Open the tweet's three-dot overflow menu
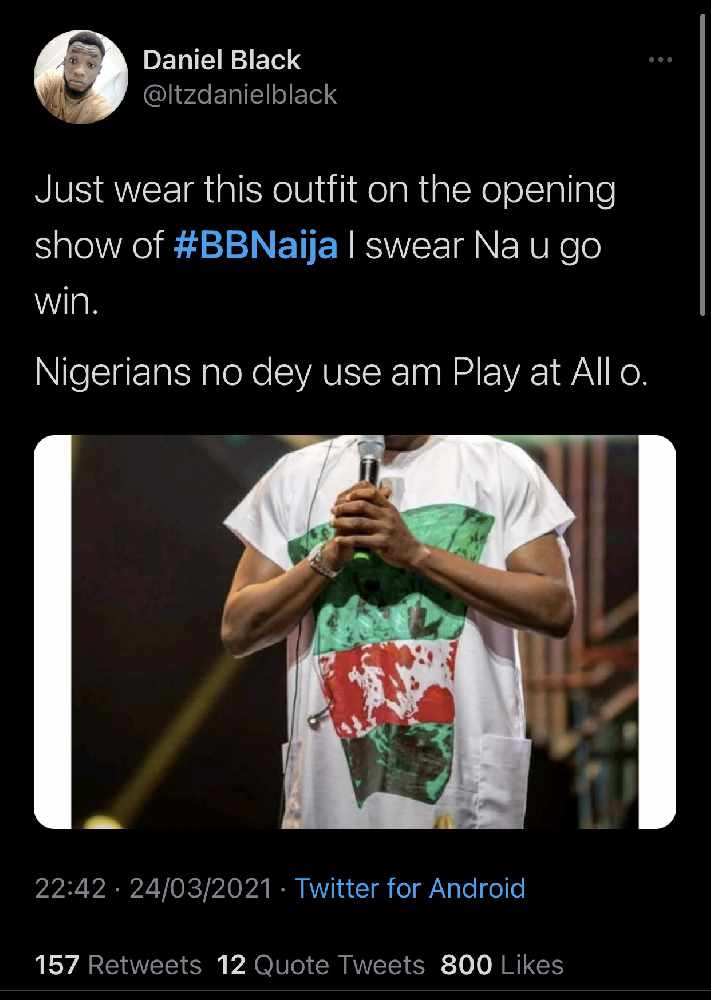Screen dimensions: 711x1000 (660, 61)
